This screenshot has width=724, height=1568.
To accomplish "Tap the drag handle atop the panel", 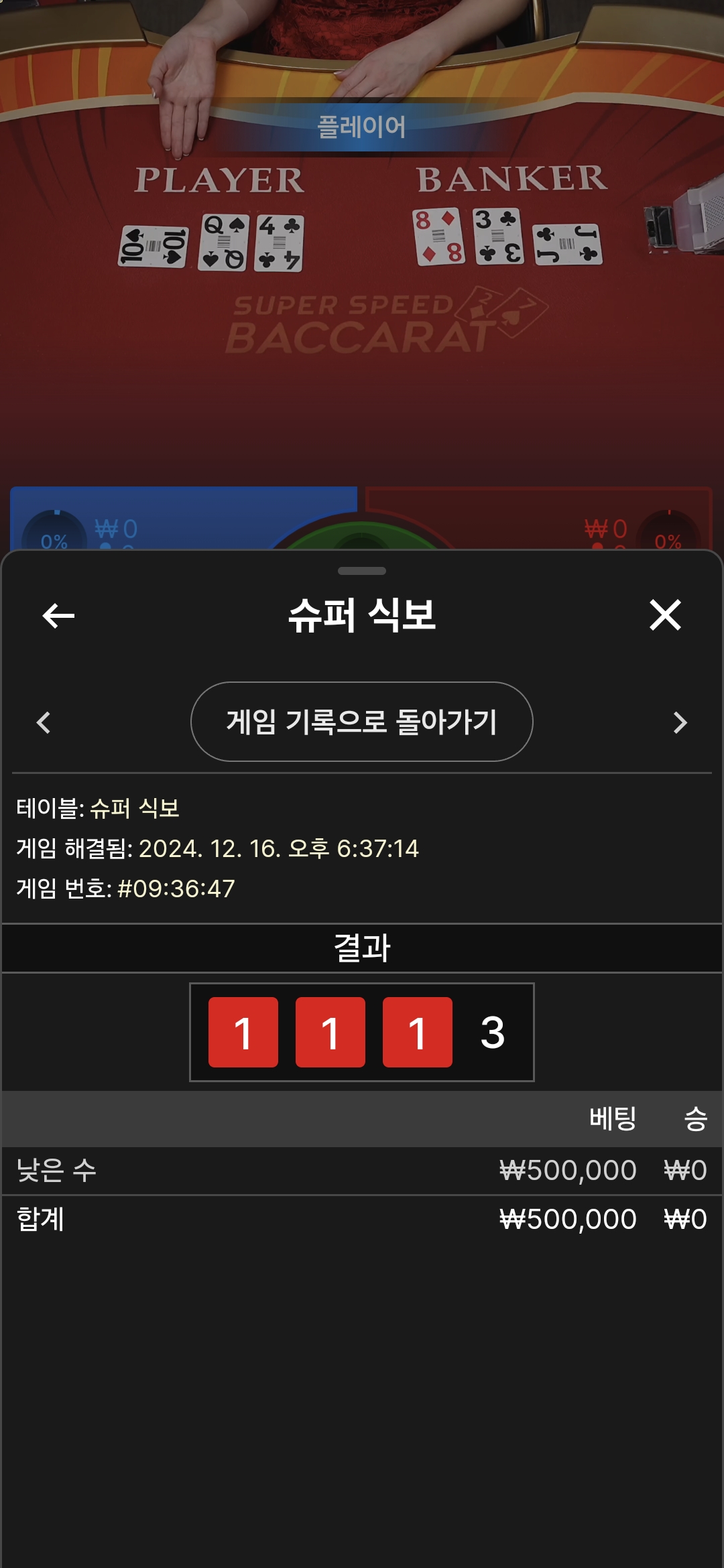I will click(362, 571).
